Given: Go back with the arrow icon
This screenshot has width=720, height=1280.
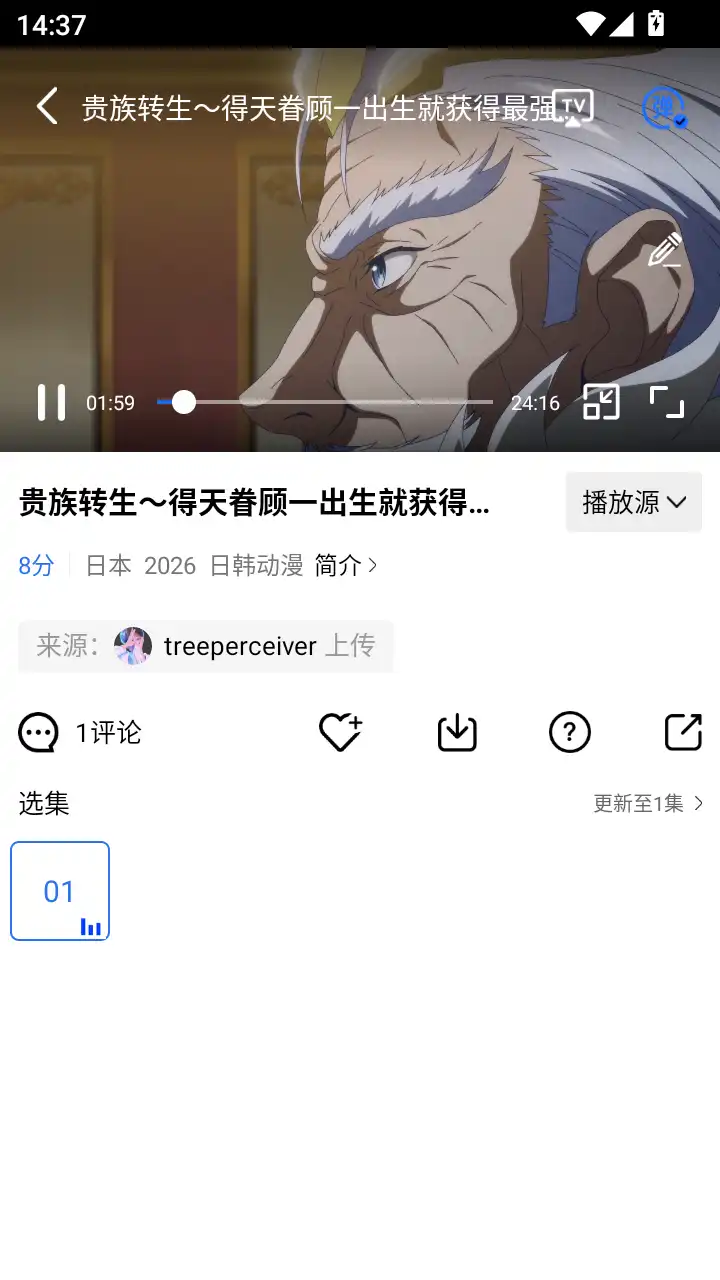Looking at the screenshot, I should coord(46,105).
